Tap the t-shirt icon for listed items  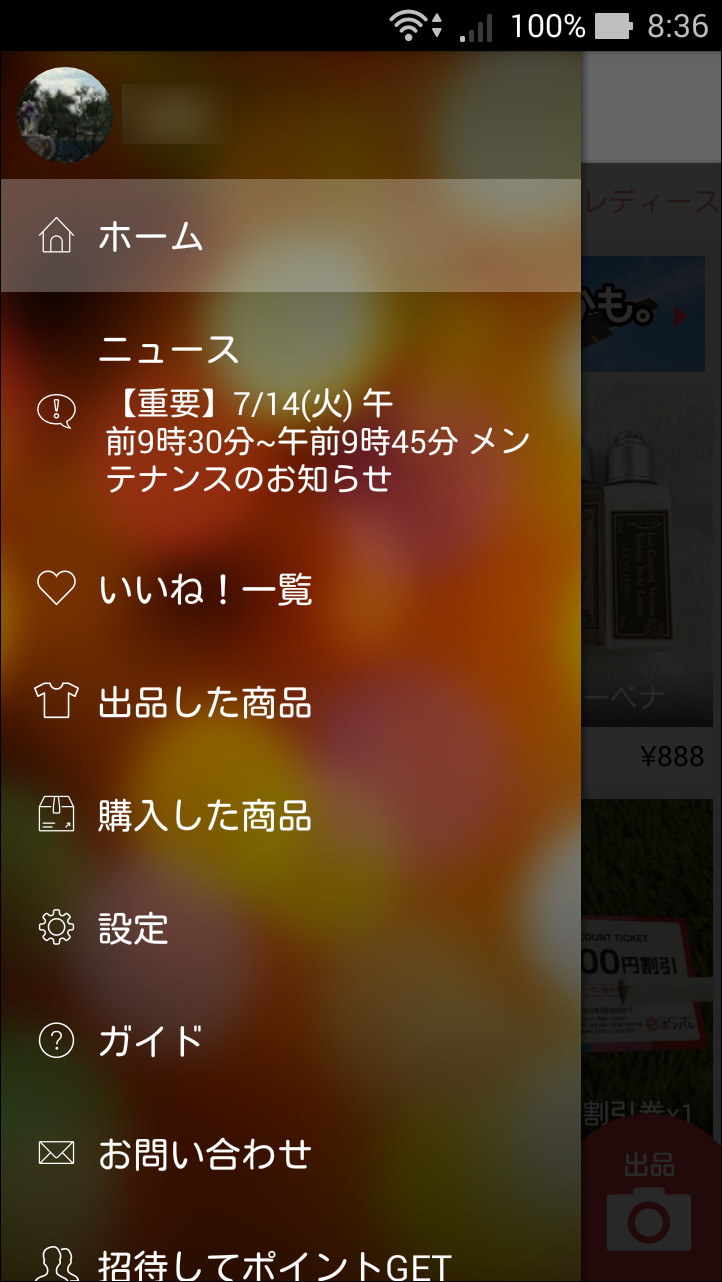tap(55, 701)
